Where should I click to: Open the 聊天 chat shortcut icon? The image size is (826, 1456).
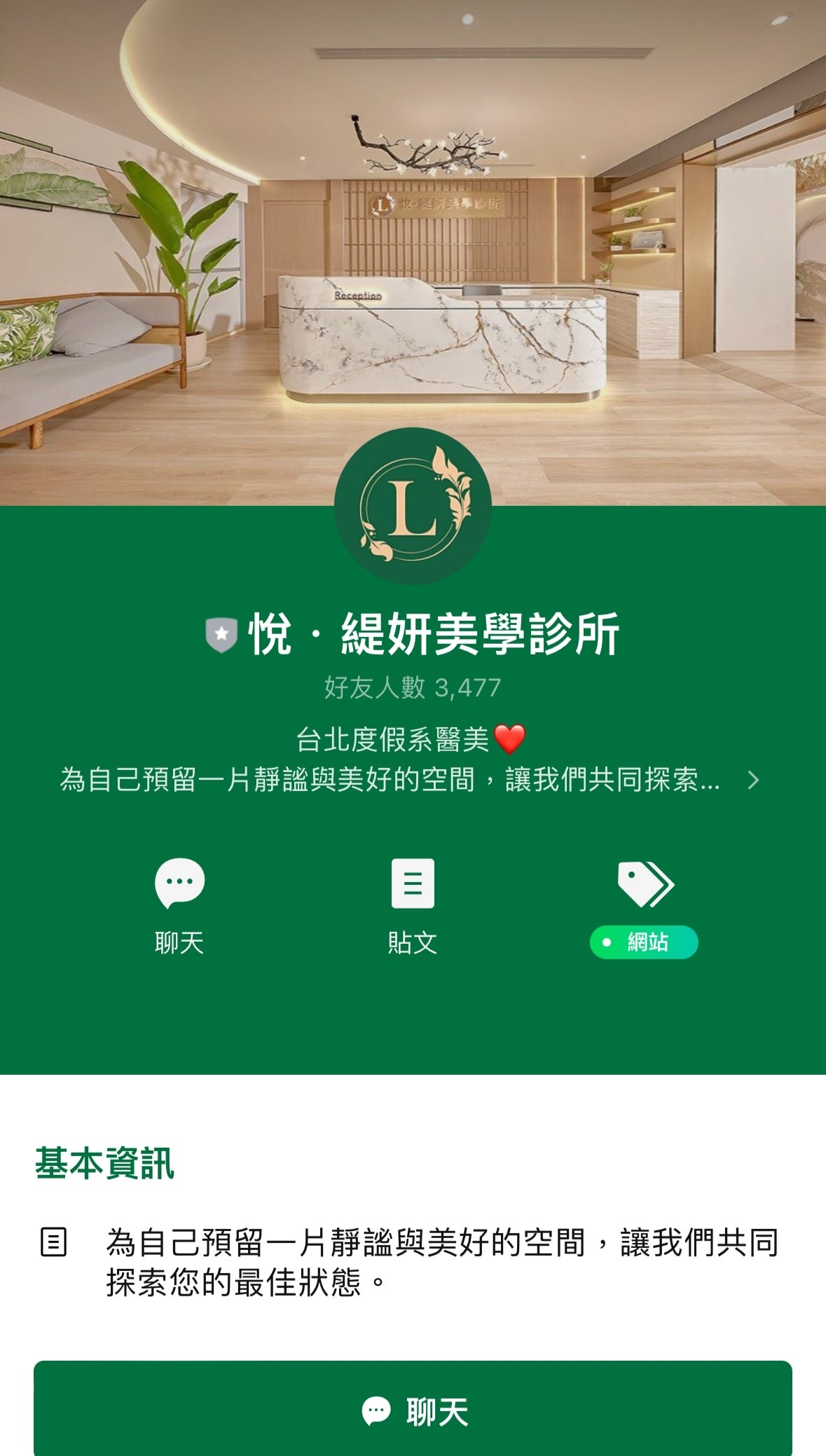tap(179, 884)
